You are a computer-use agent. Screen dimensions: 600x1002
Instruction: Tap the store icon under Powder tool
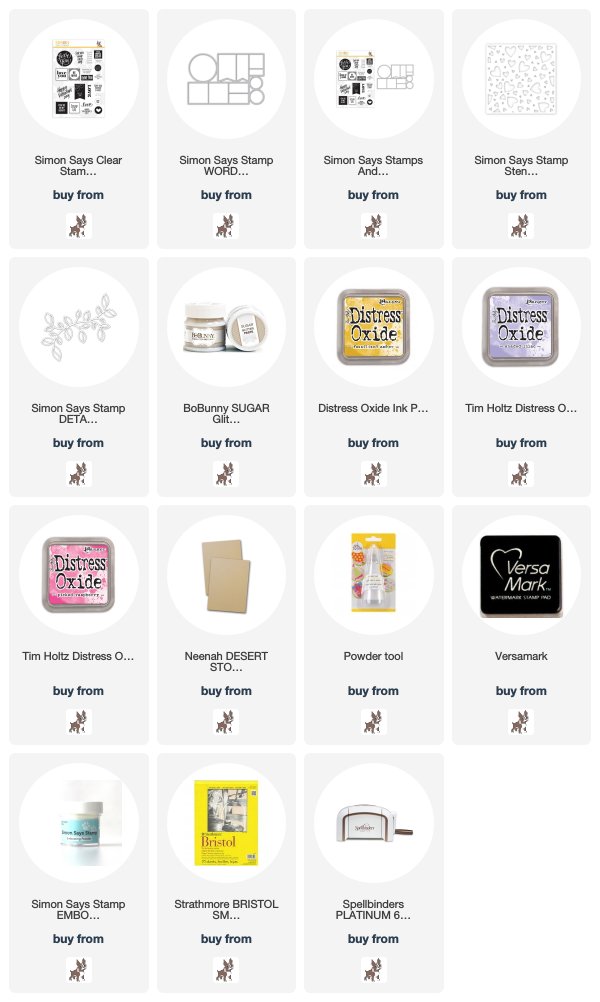pos(373,721)
